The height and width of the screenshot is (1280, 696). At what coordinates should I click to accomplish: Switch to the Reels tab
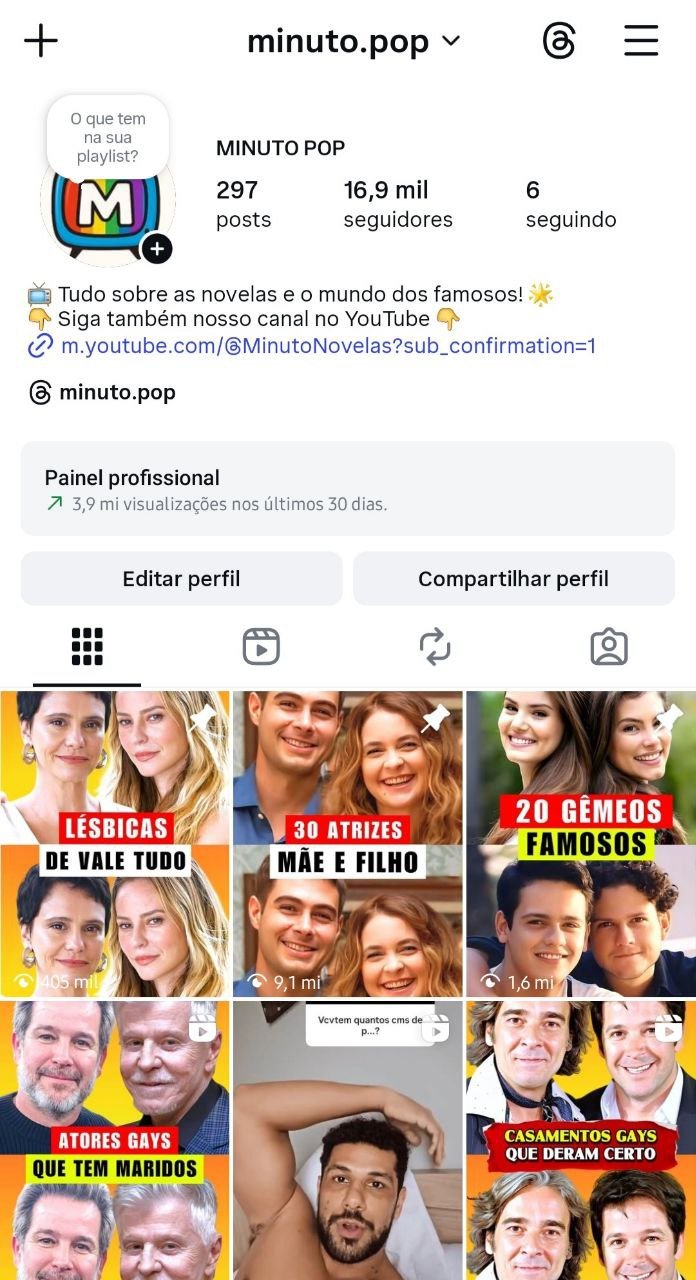coord(261,647)
